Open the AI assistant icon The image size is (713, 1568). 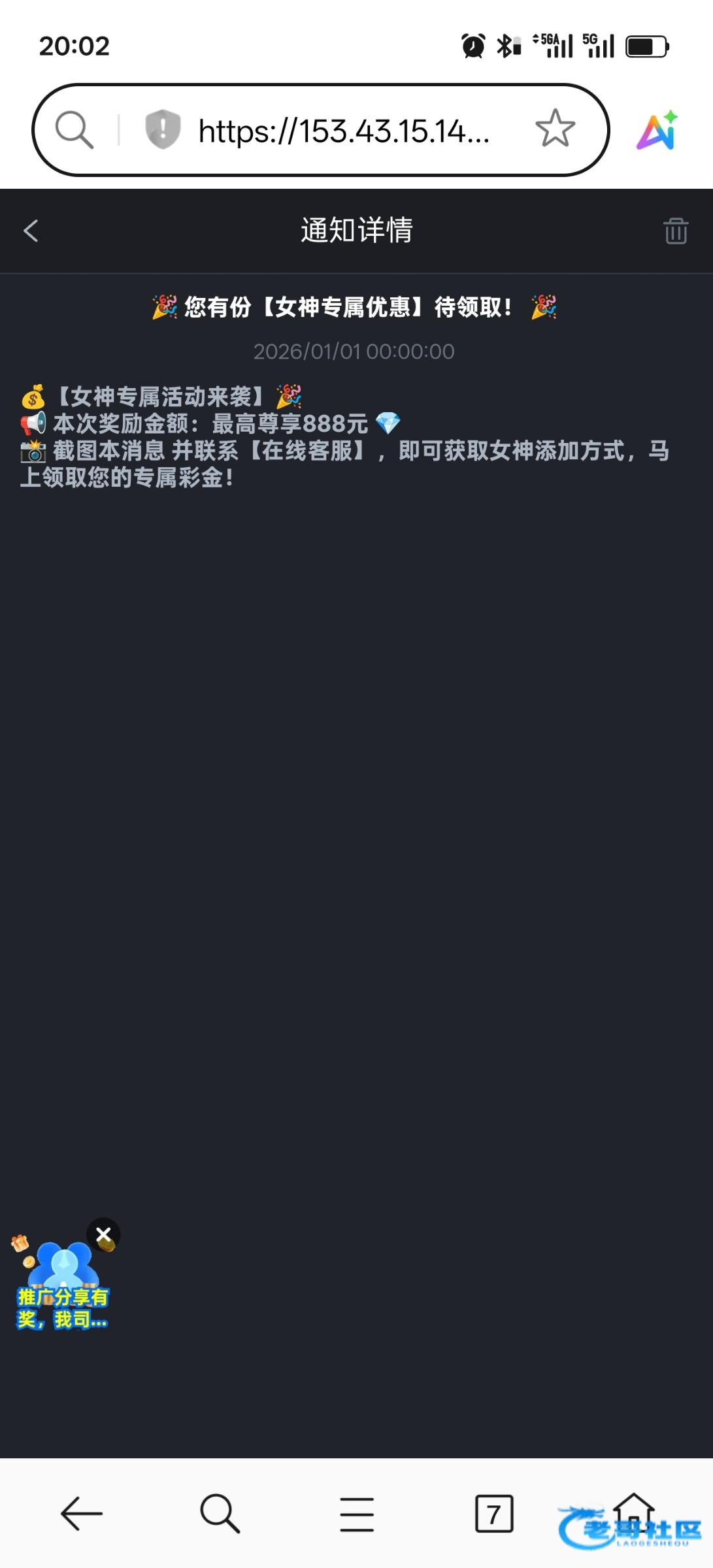pos(657,130)
